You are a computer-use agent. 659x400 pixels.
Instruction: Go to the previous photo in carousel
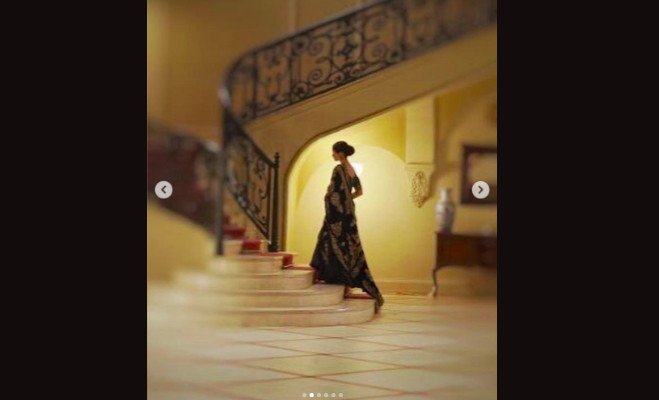click(x=164, y=190)
